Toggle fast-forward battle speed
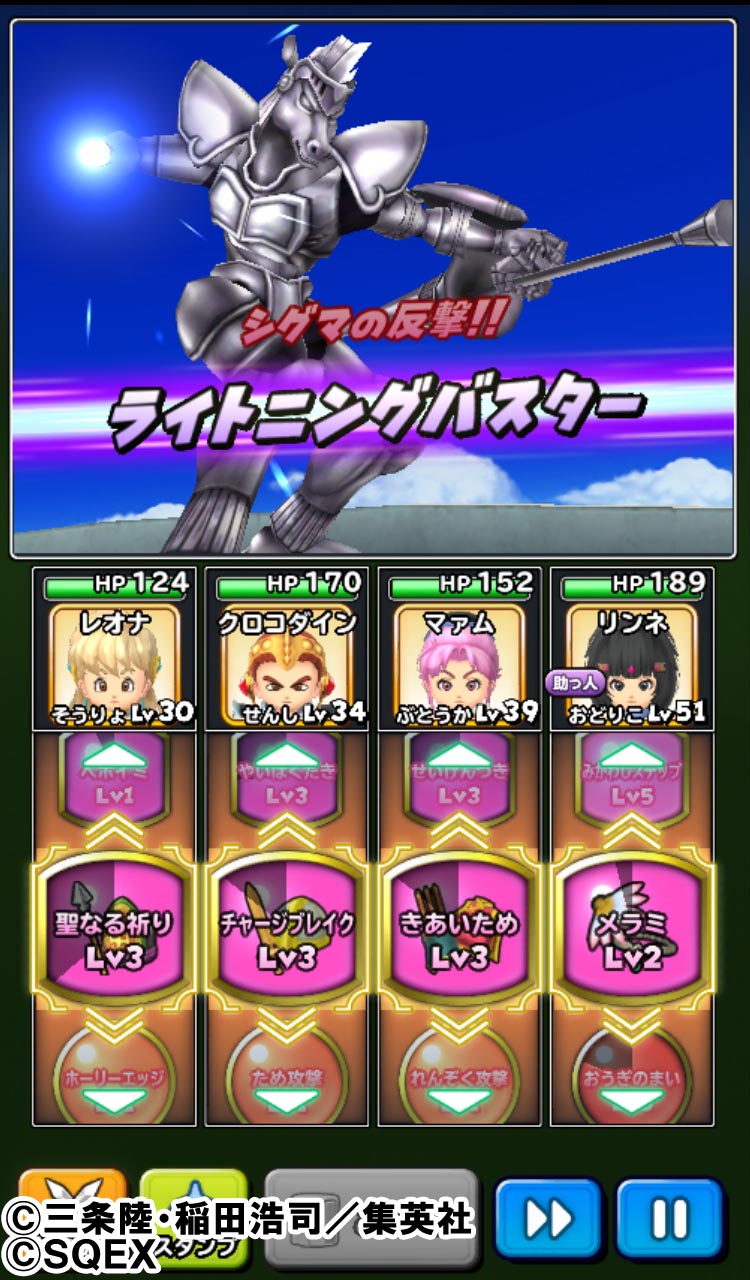750x1280 pixels. (x=549, y=1217)
